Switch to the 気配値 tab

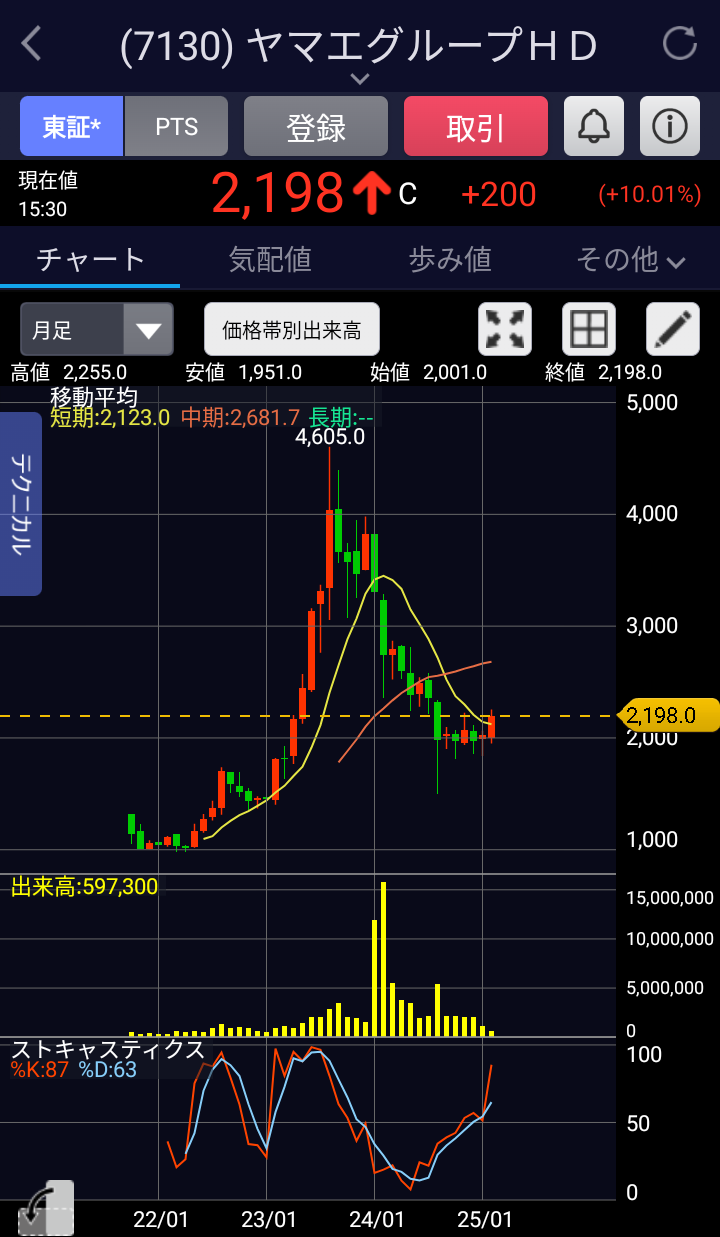click(270, 260)
